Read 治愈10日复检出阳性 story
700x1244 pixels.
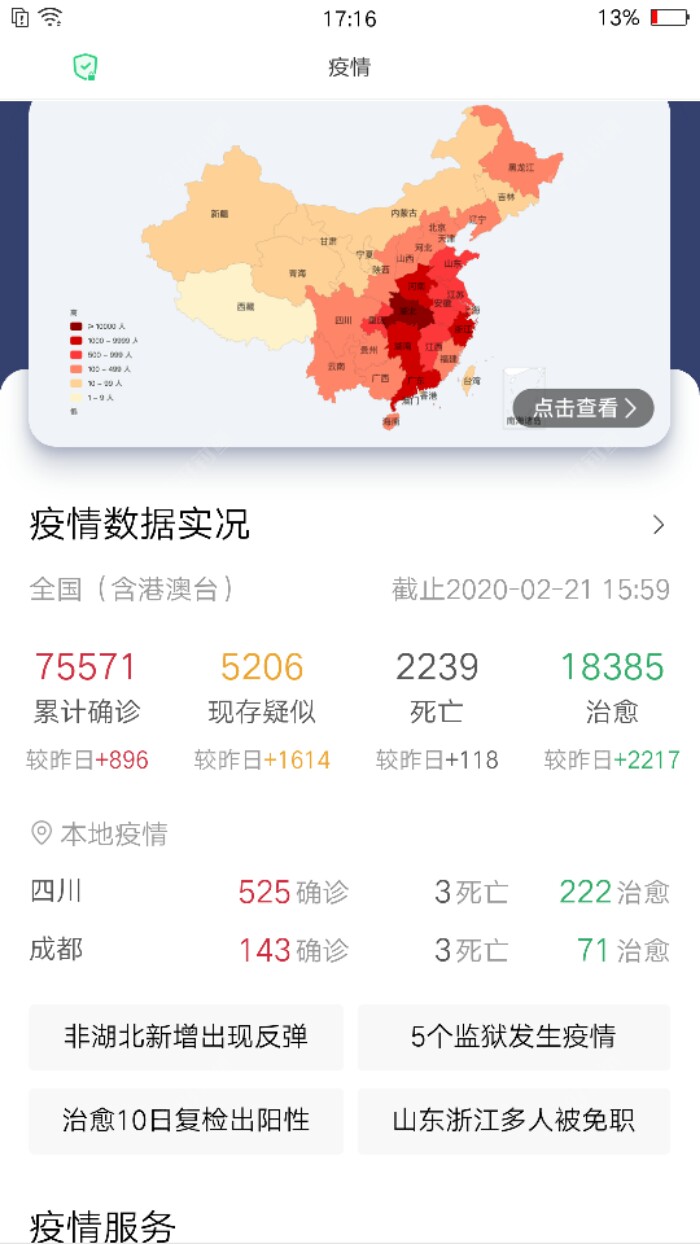click(x=186, y=1120)
